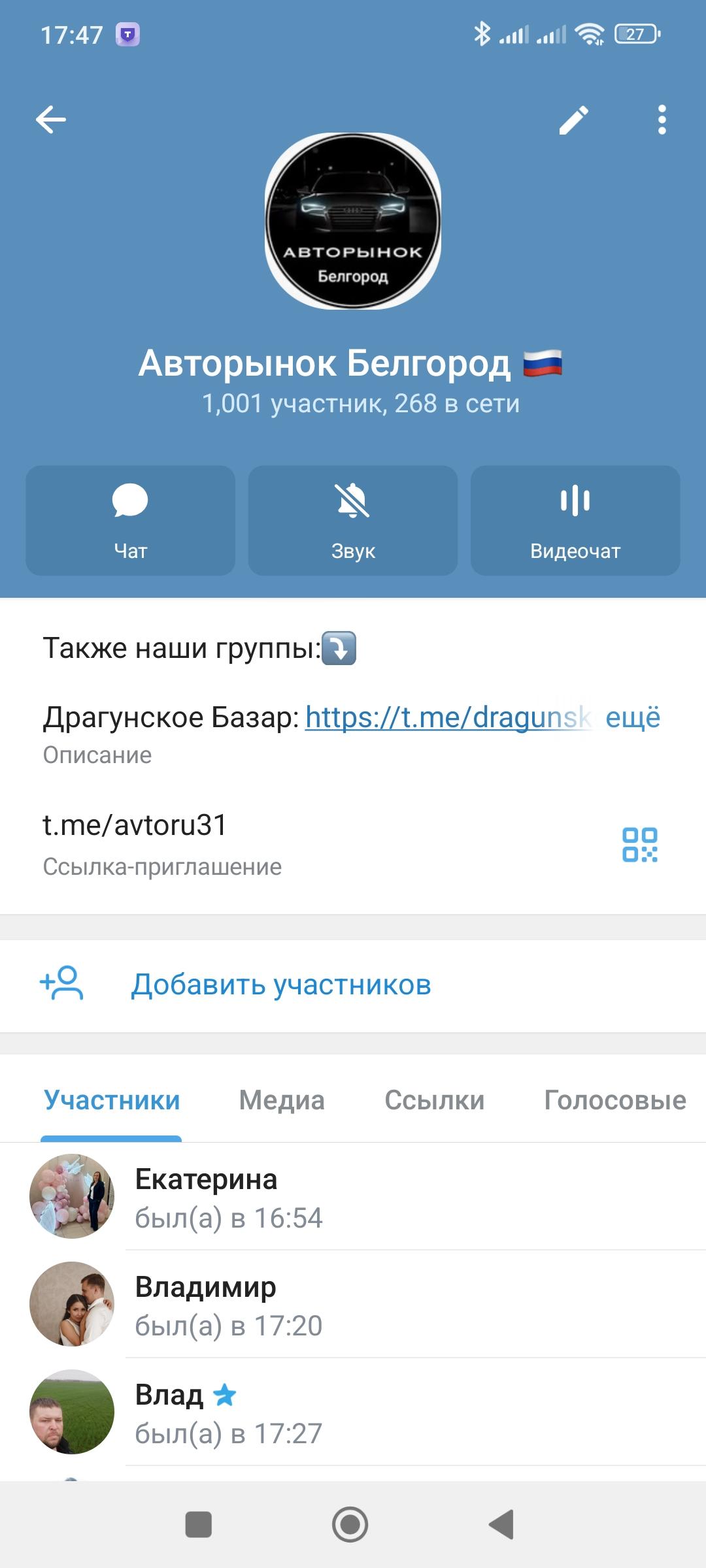This screenshot has width=706, height=1568.
Task: Select Добавить участников
Action: [x=281, y=985]
